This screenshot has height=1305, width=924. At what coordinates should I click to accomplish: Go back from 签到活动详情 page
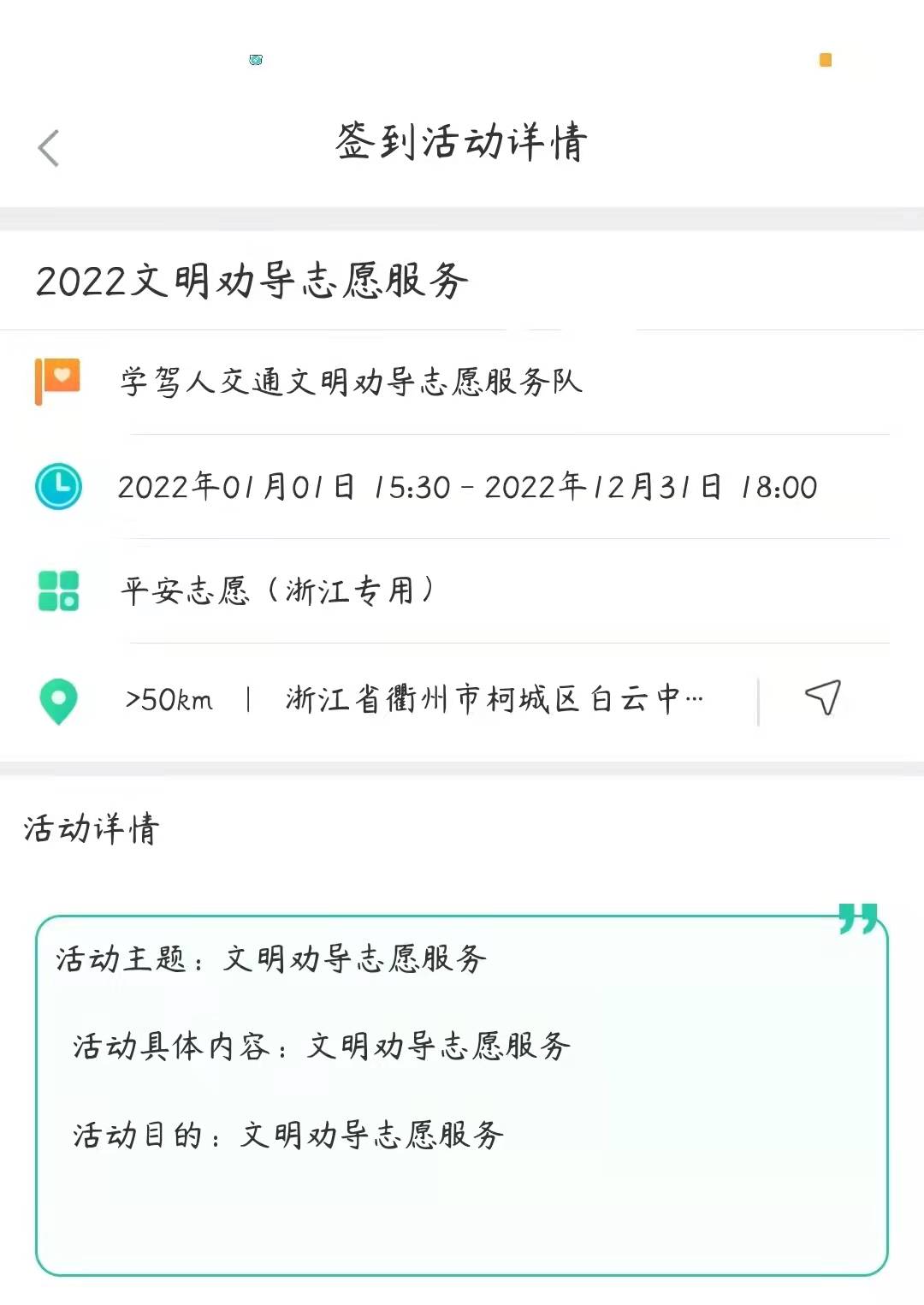tap(49, 148)
